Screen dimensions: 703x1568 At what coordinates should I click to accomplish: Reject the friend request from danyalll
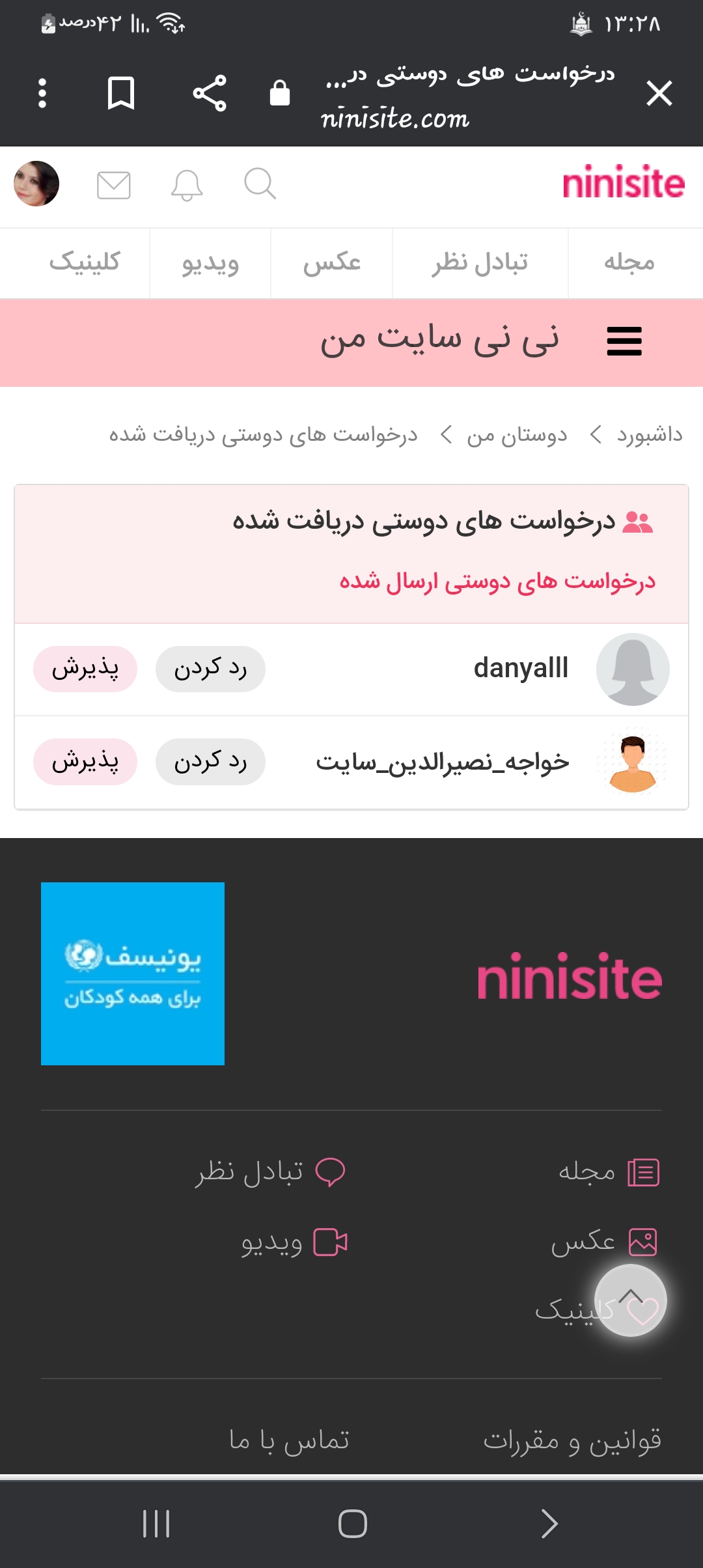pyautogui.click(x=210, y=669)
